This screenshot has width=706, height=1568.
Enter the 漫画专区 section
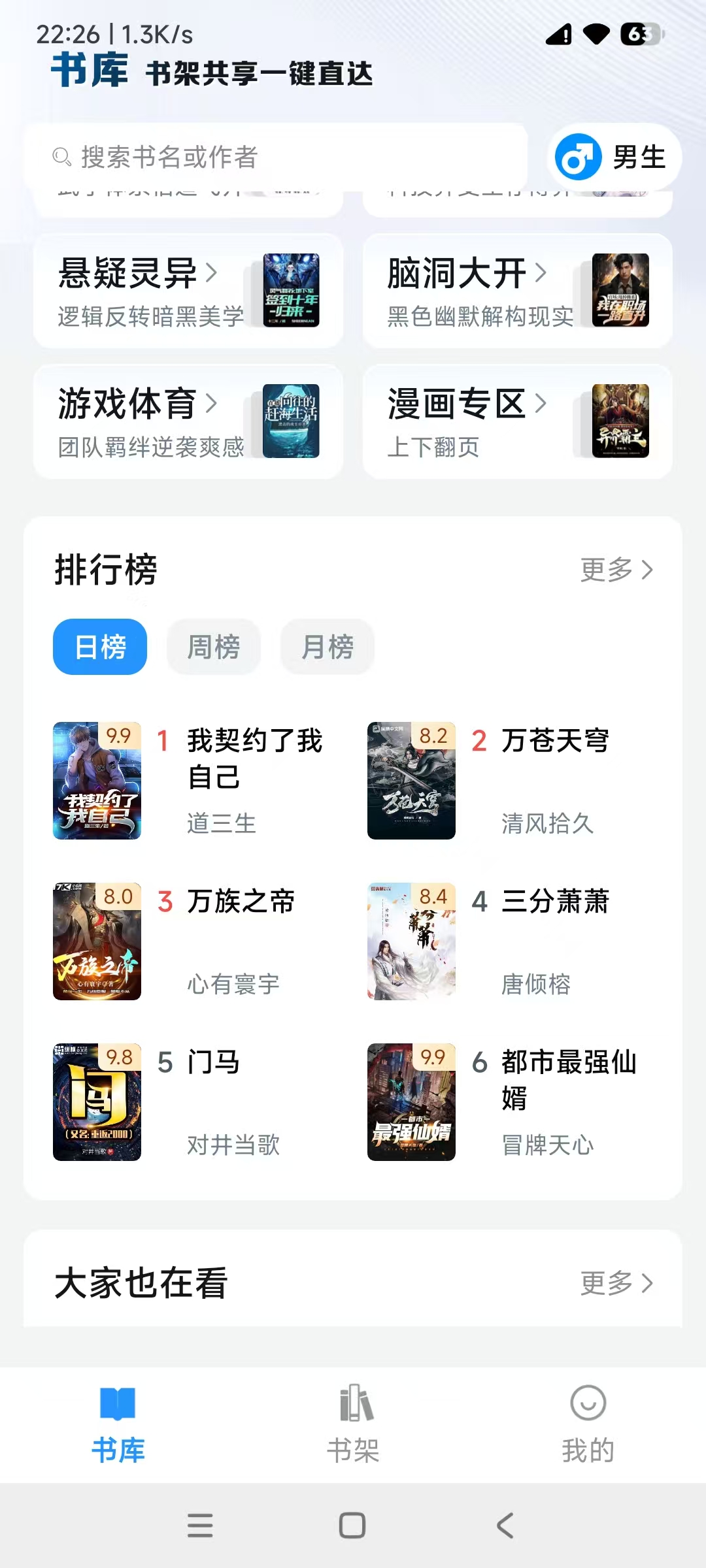[517, 421]
